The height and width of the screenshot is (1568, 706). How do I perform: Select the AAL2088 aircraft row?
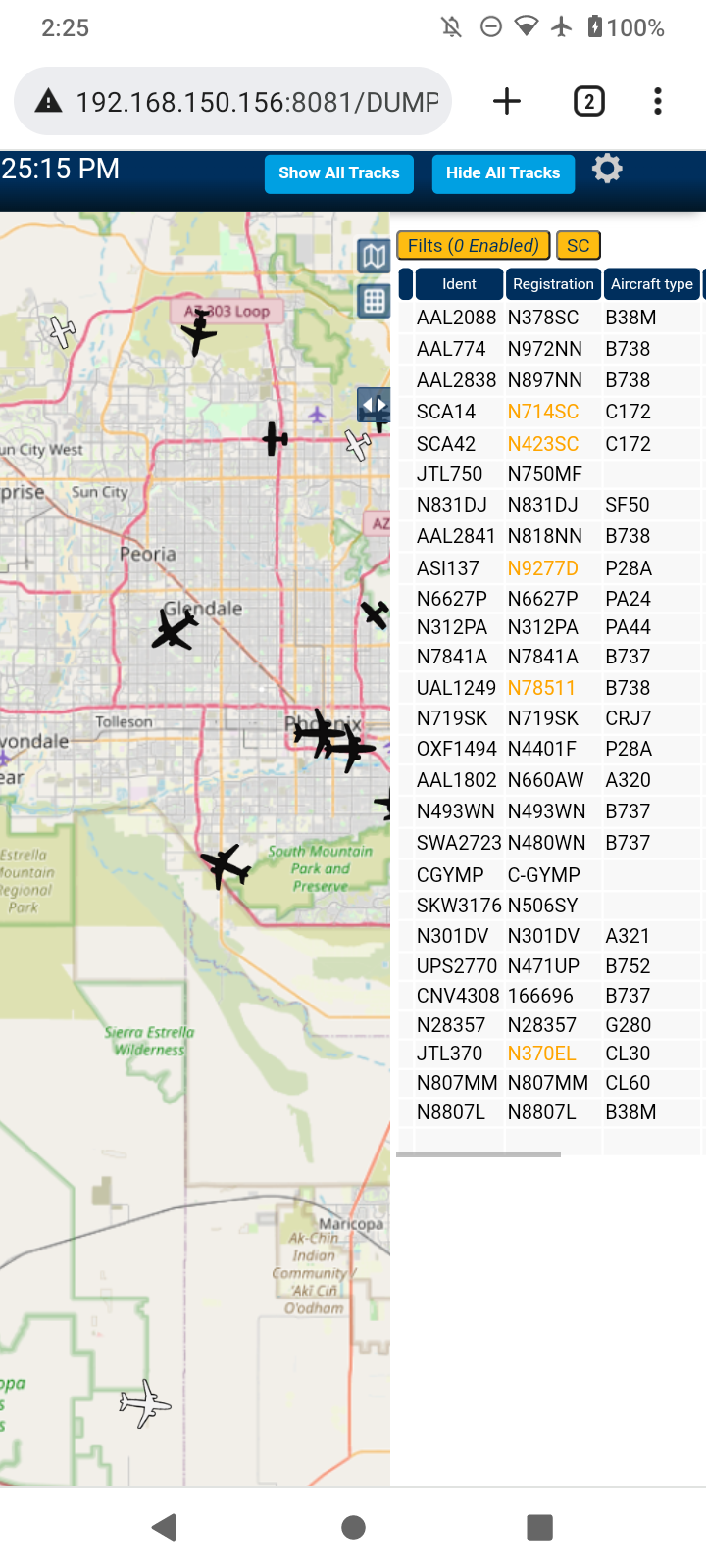coord(551,318)
